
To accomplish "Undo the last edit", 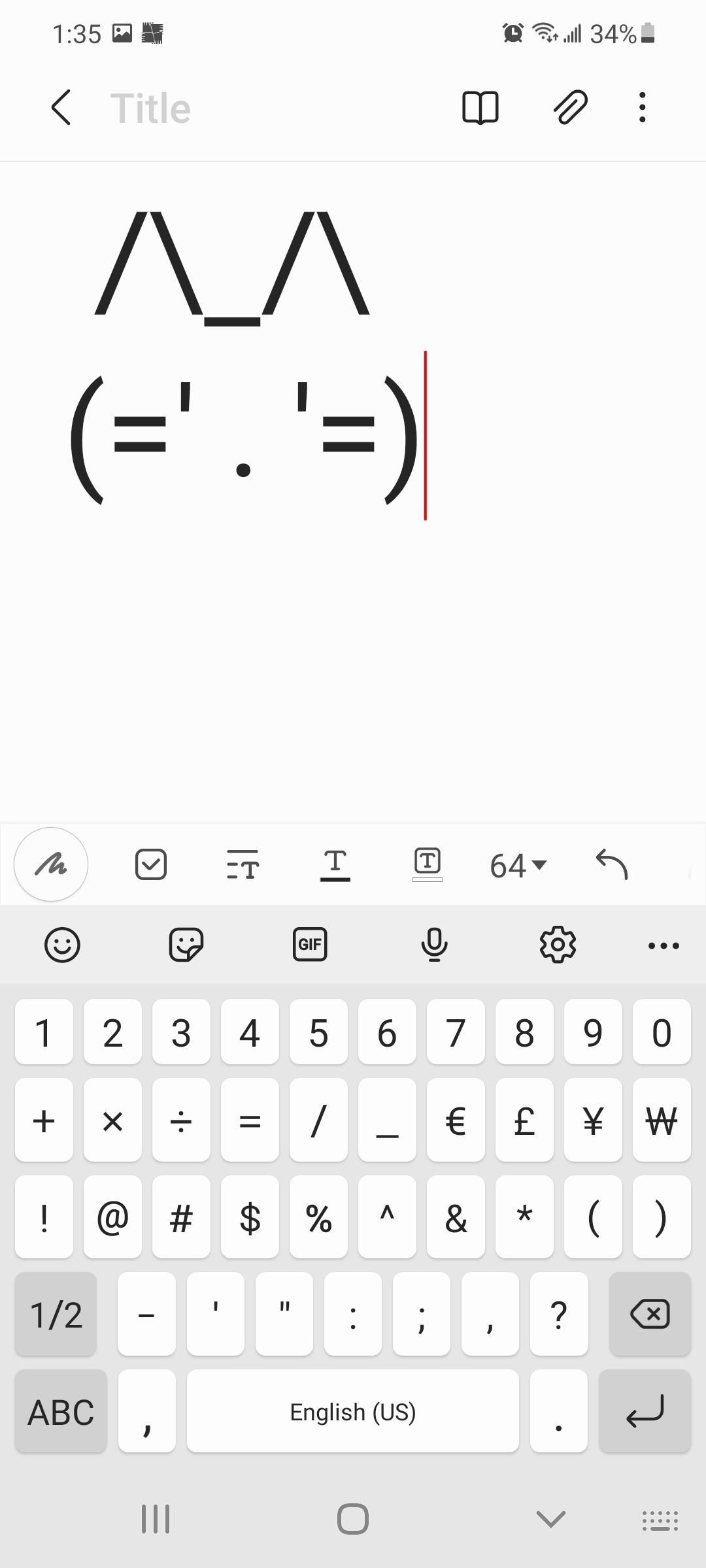I will coord(612,864).
